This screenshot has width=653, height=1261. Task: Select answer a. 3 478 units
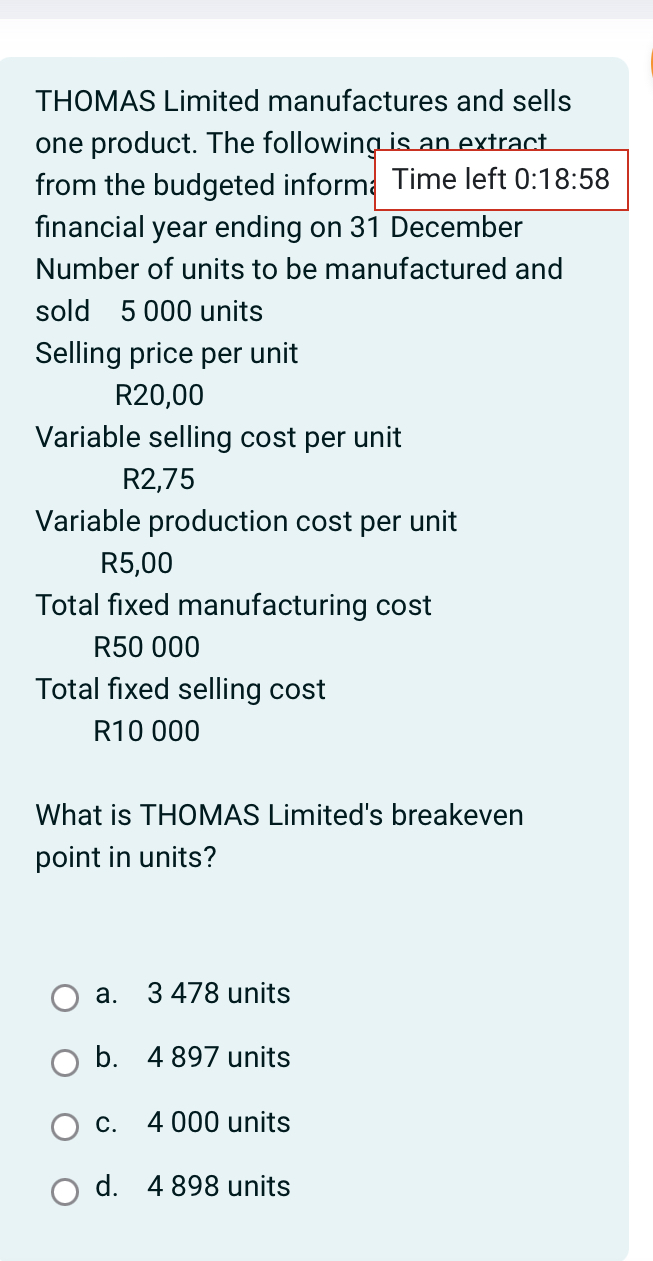pos(66,997)
